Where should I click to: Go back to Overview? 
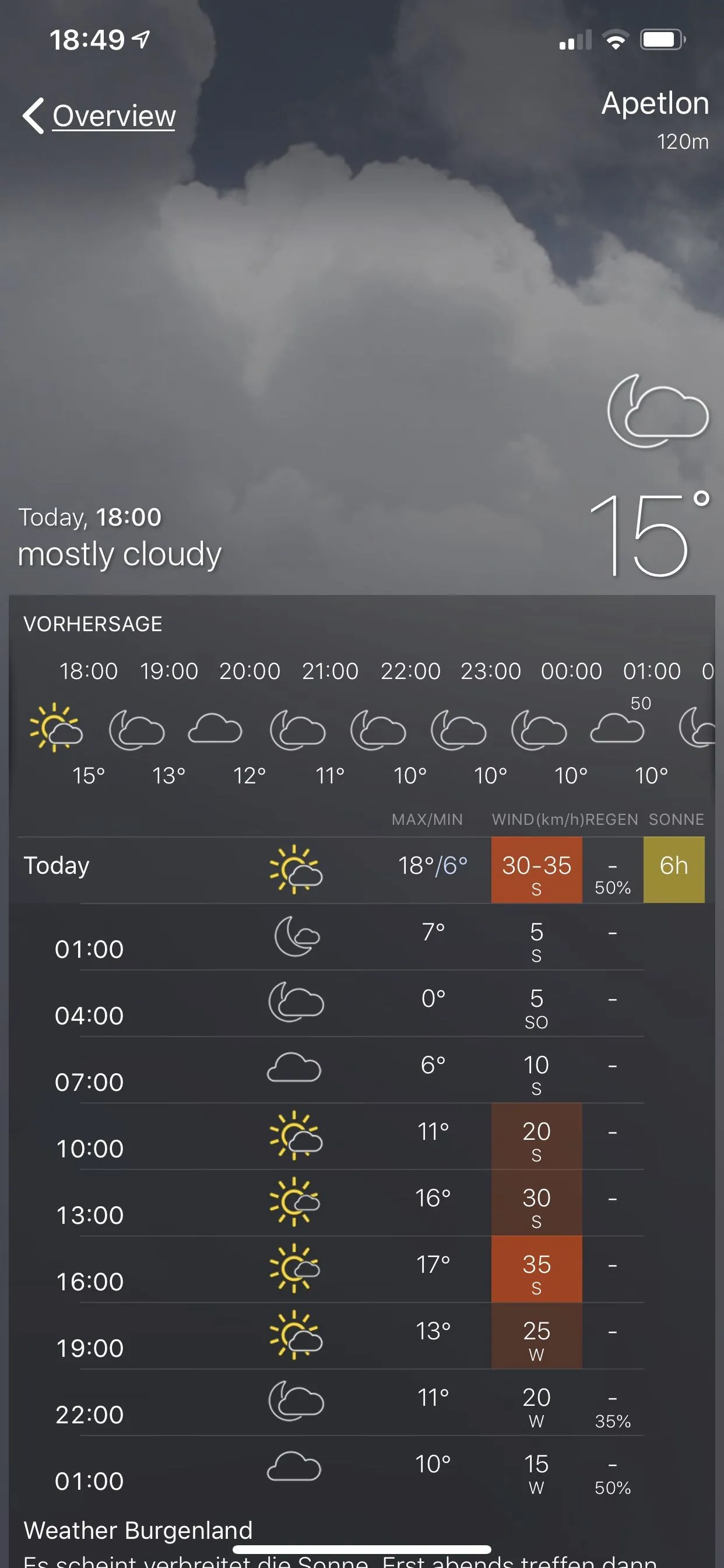100,116
